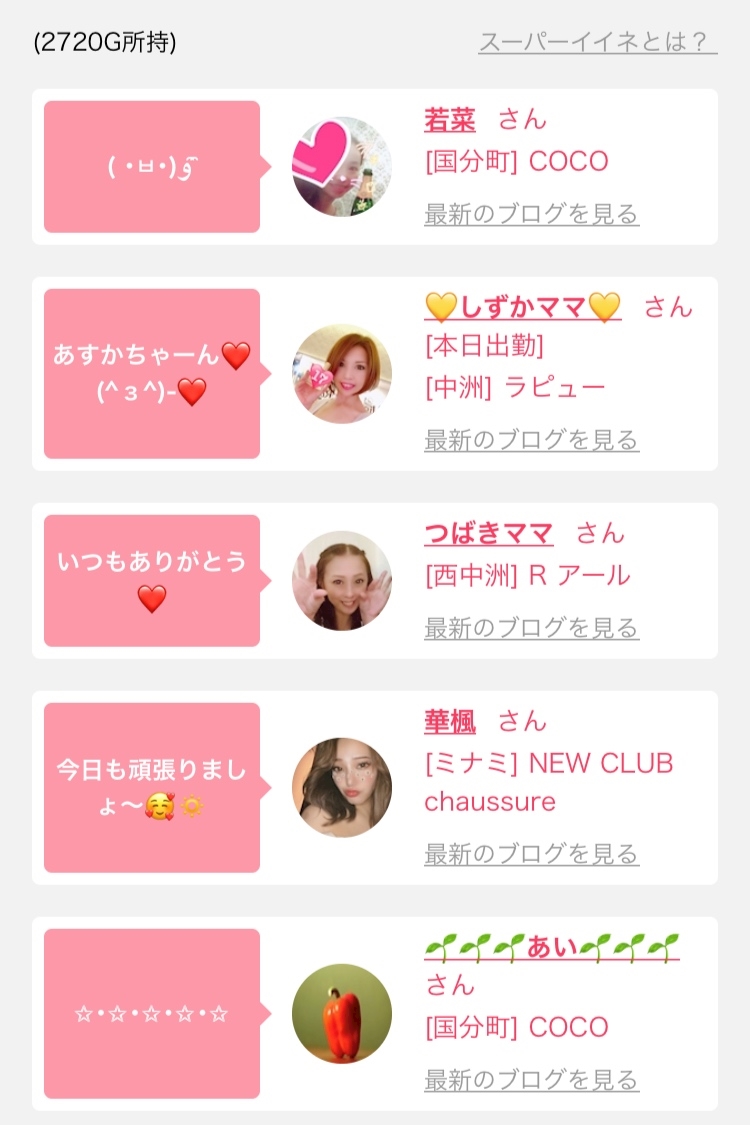750x1125 pixels.
Task: Open しずかママ's profile name link
Action: tap(523, 307)
